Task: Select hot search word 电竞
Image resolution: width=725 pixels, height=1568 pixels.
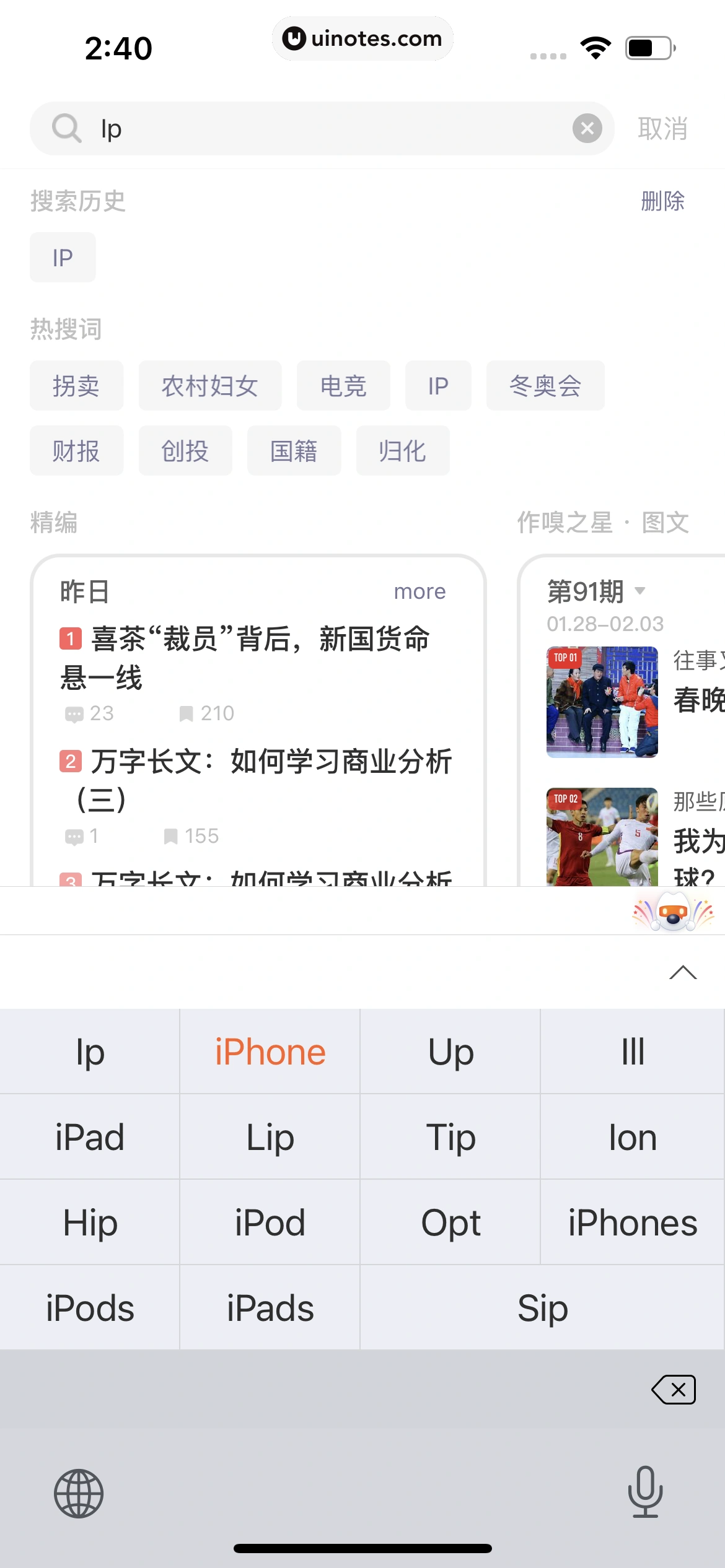Action: tap(343, 385)
